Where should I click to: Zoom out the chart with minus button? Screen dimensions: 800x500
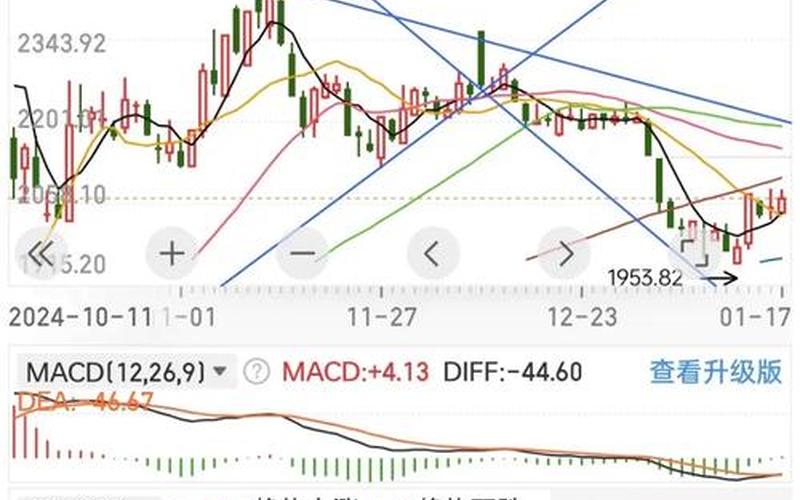303,253
